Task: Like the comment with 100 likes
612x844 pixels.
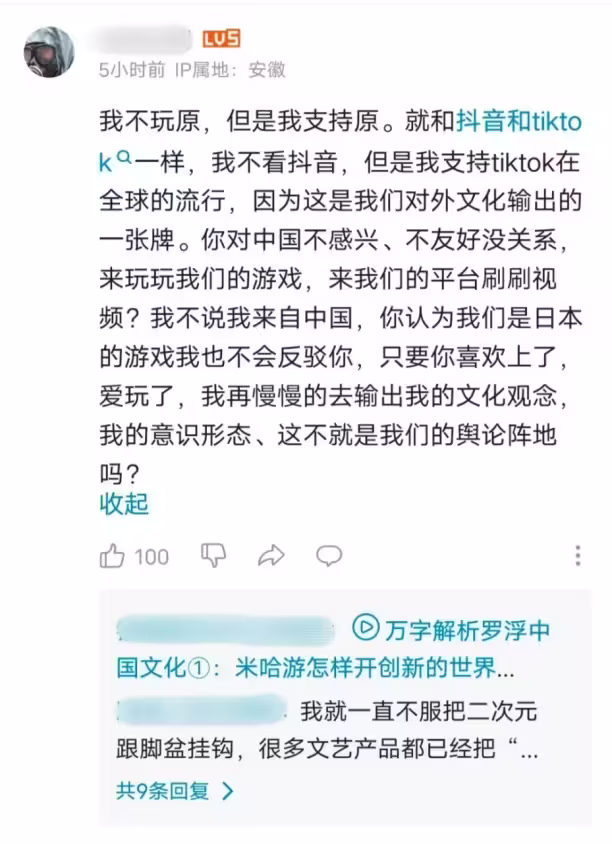Action: pyautogui.click(x=113, y=556)
